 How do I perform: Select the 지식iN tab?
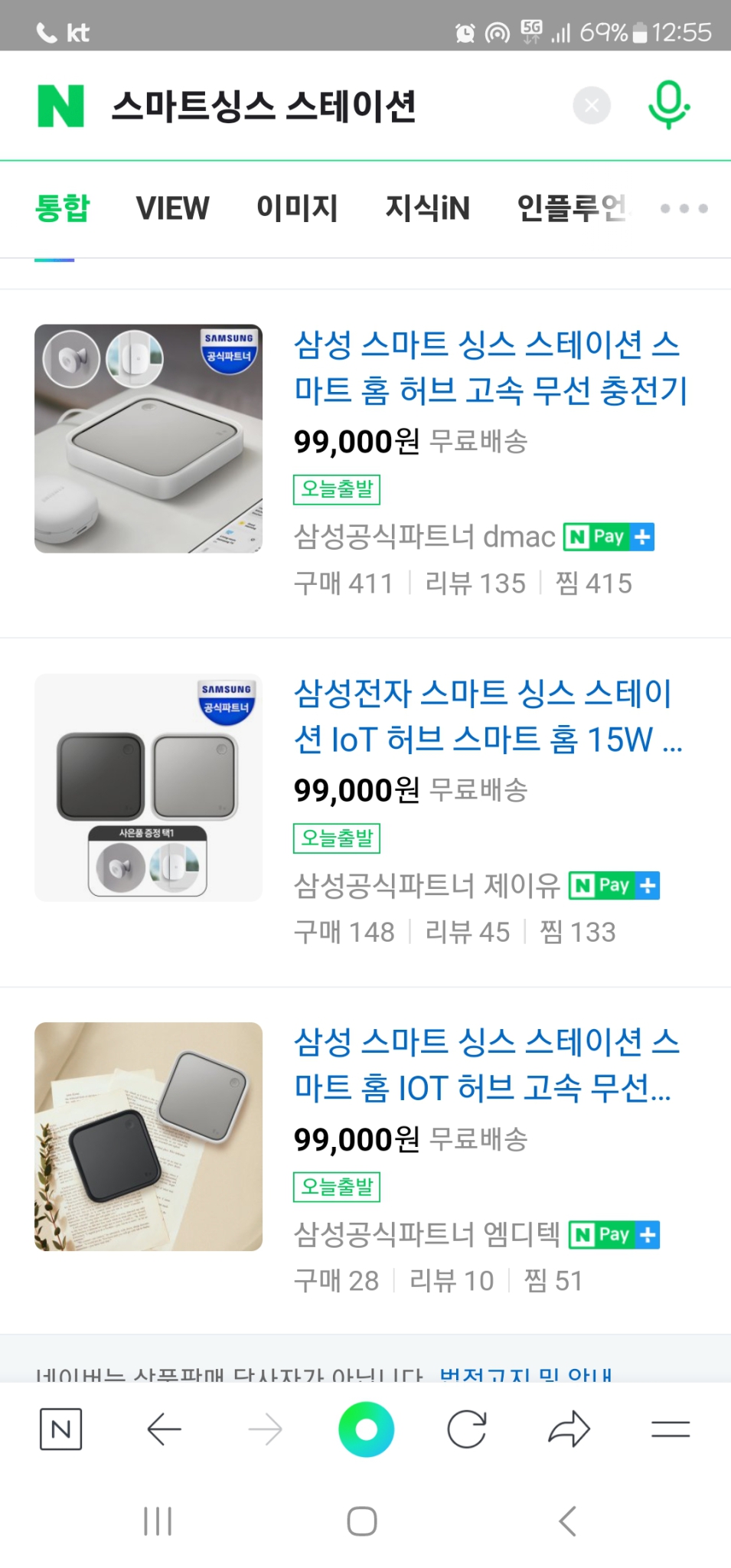tap(428, 207)
